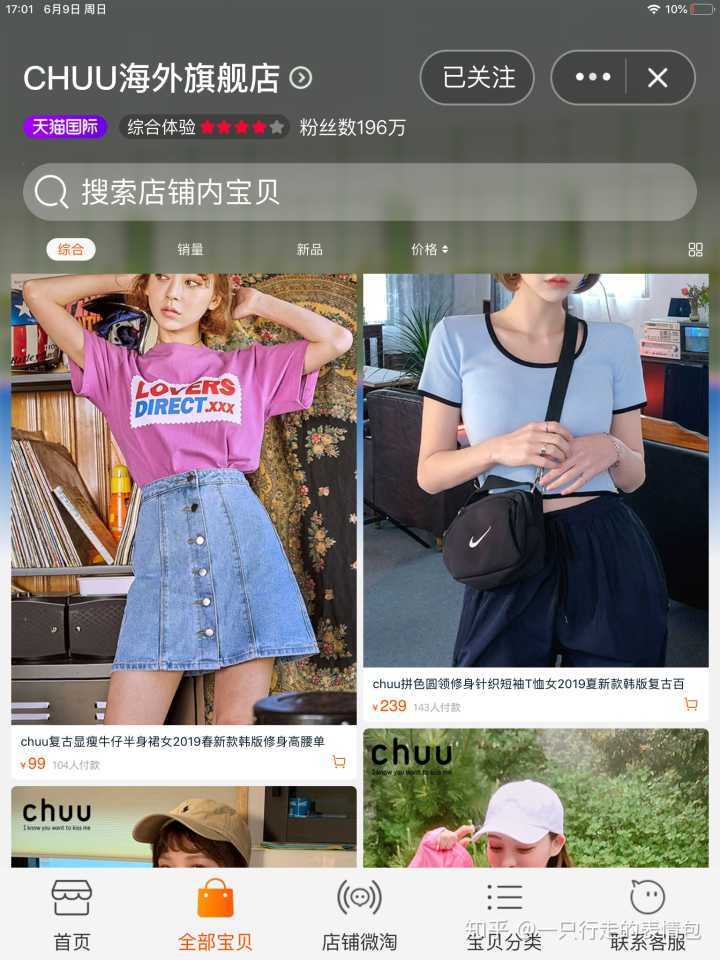The width and height of the screenshot is (720, 960).
Task: Open the chuu复古显瘦牛仔半身裙 product card
Action: (184, 500)
